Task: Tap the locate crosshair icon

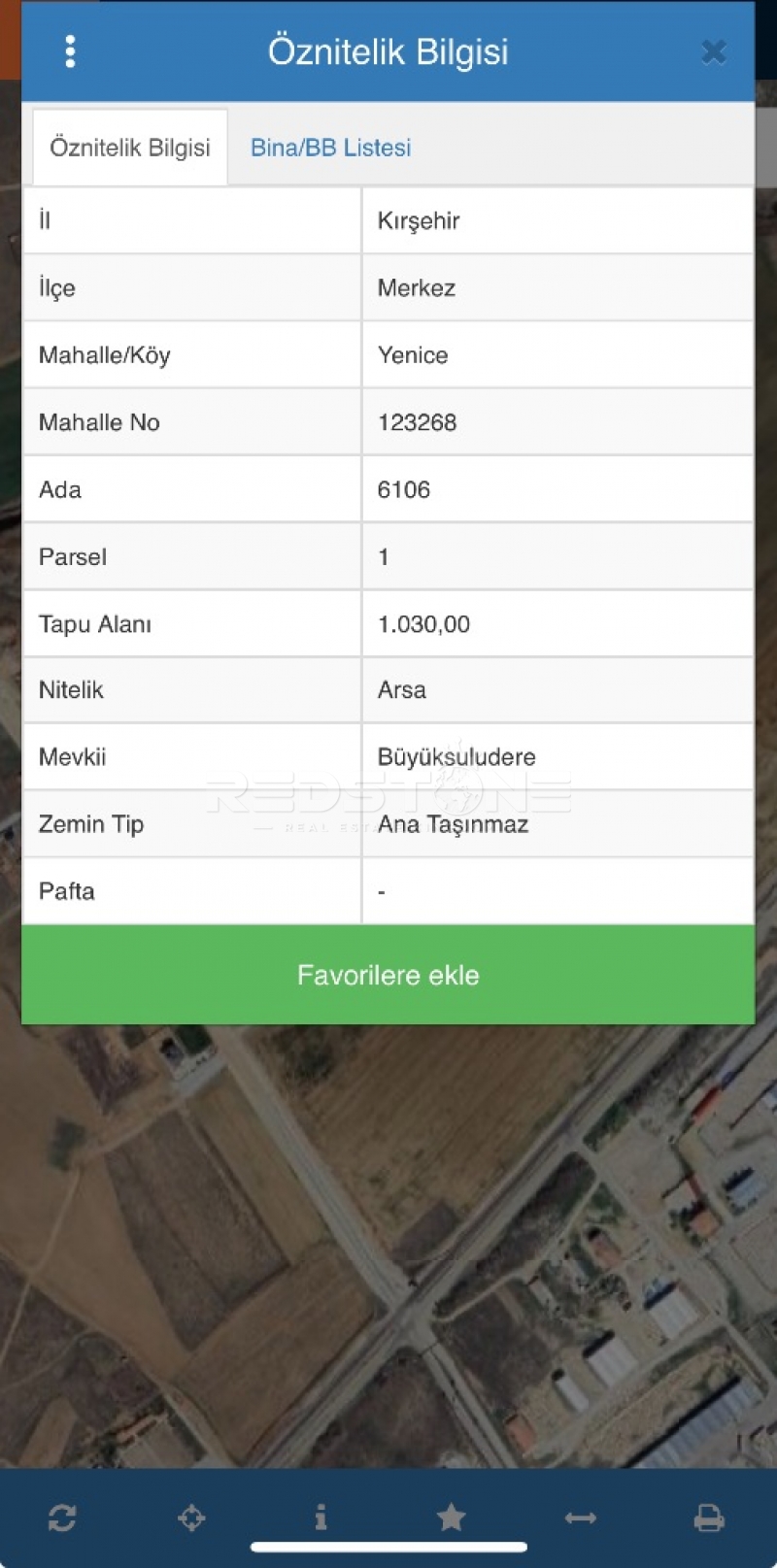Action: click(x=191, y=1518)
